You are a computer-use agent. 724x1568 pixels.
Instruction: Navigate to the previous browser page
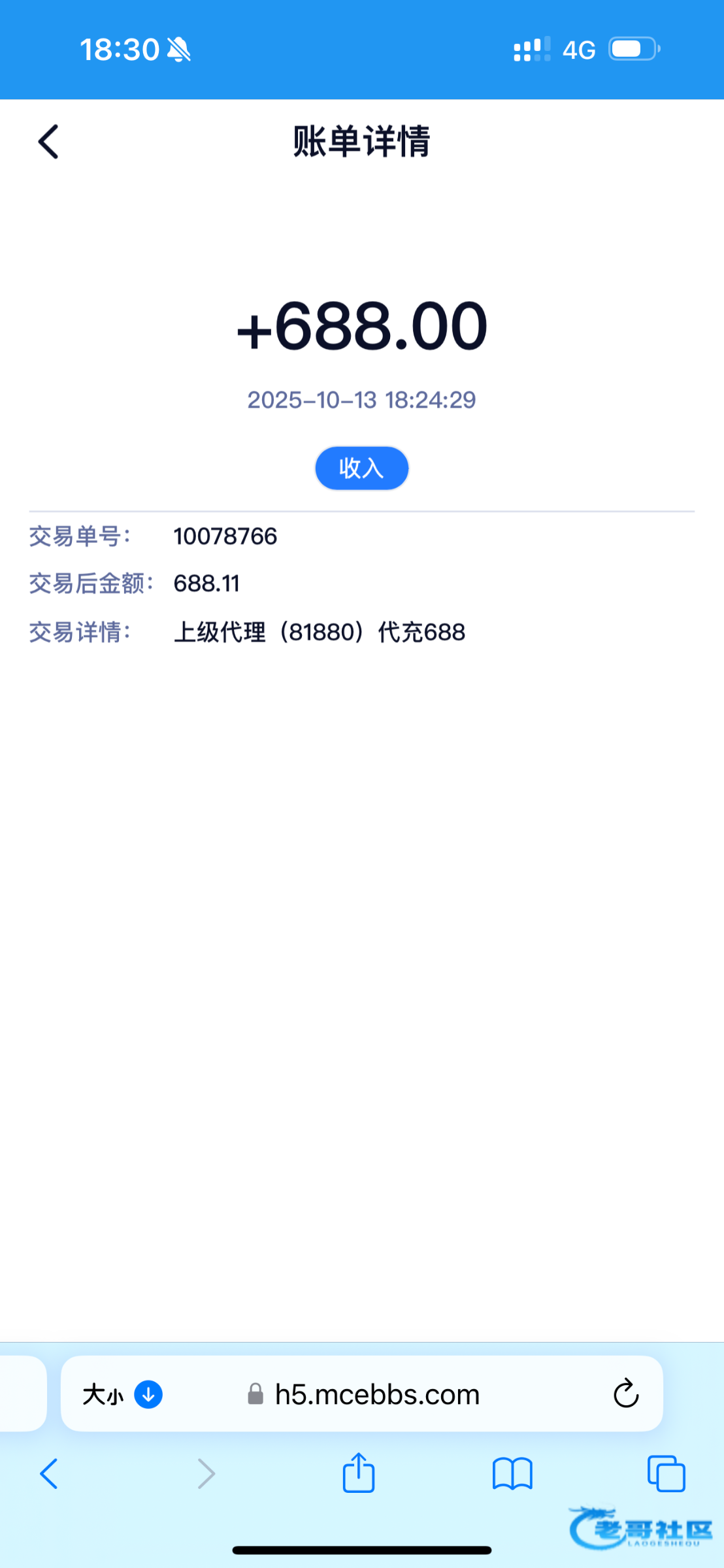coord(49,1474)
